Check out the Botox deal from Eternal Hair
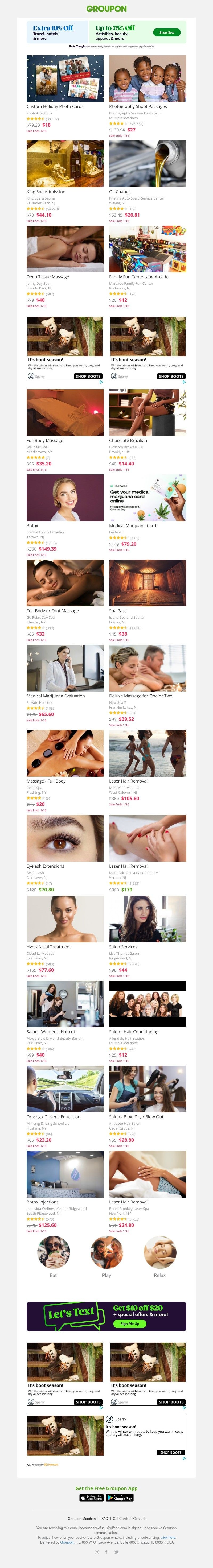 [64, 498]
